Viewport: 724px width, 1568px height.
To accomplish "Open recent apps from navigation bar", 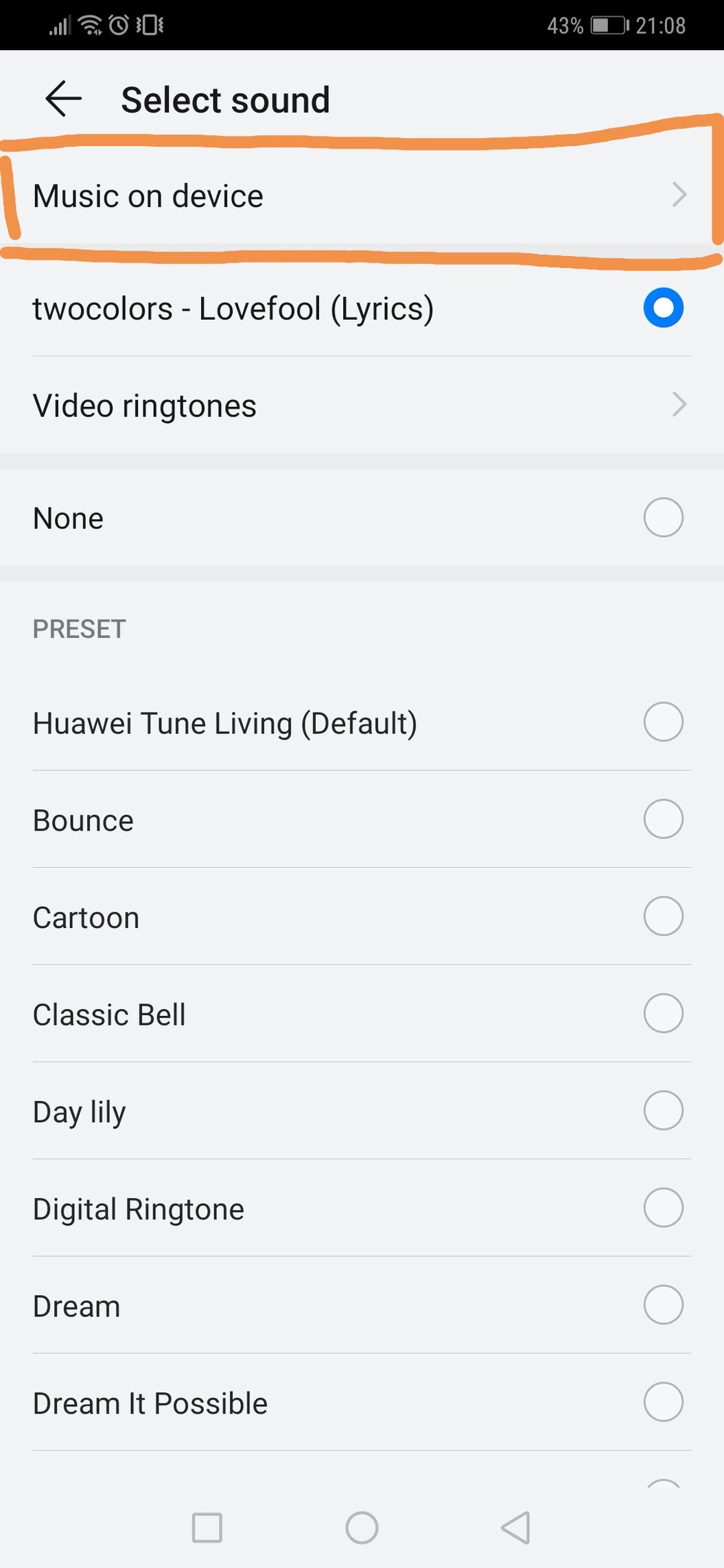I will 207,1528.
